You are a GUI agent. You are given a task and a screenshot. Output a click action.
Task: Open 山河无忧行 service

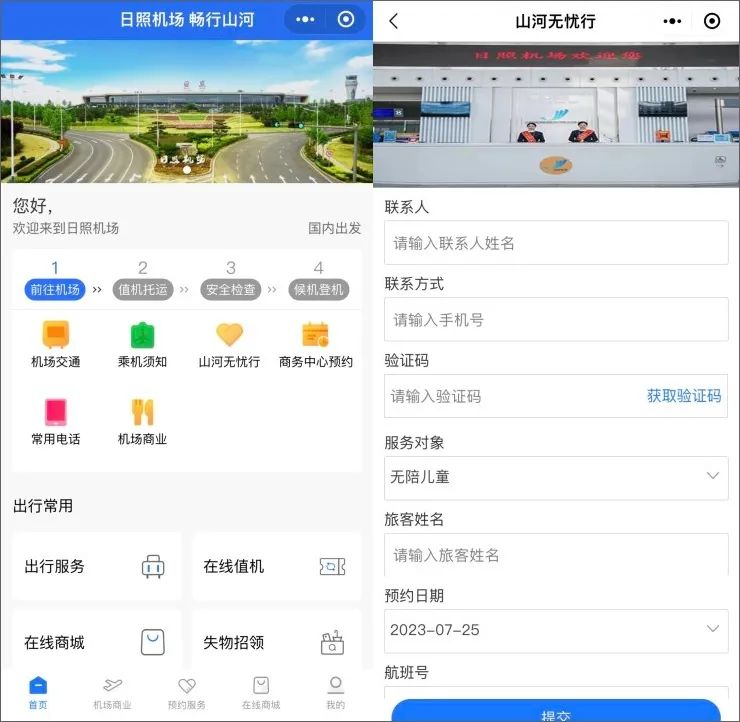click(229, 345)
